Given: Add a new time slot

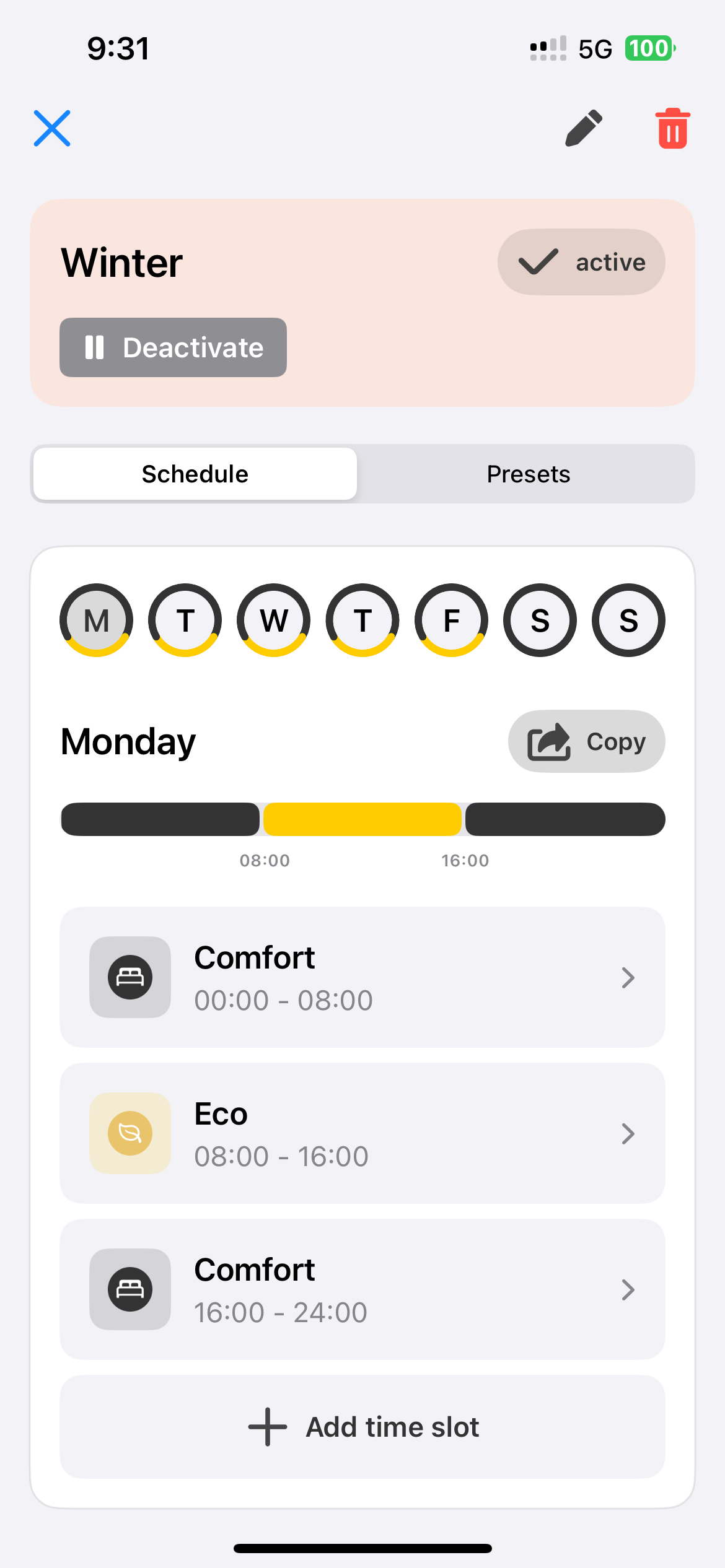Looking at the screenshot, I should (x=362, y=1427).
